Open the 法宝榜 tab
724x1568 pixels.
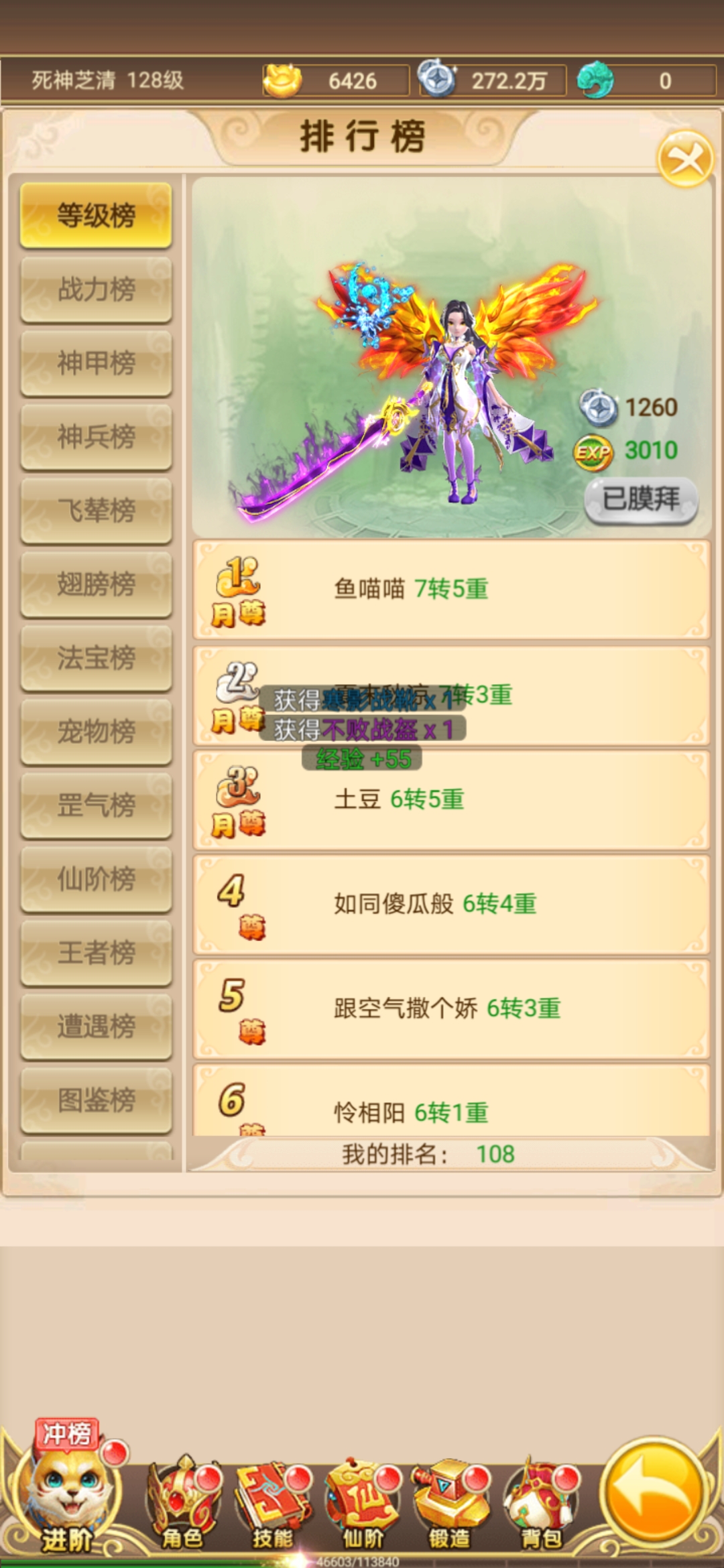pos(96,658)
